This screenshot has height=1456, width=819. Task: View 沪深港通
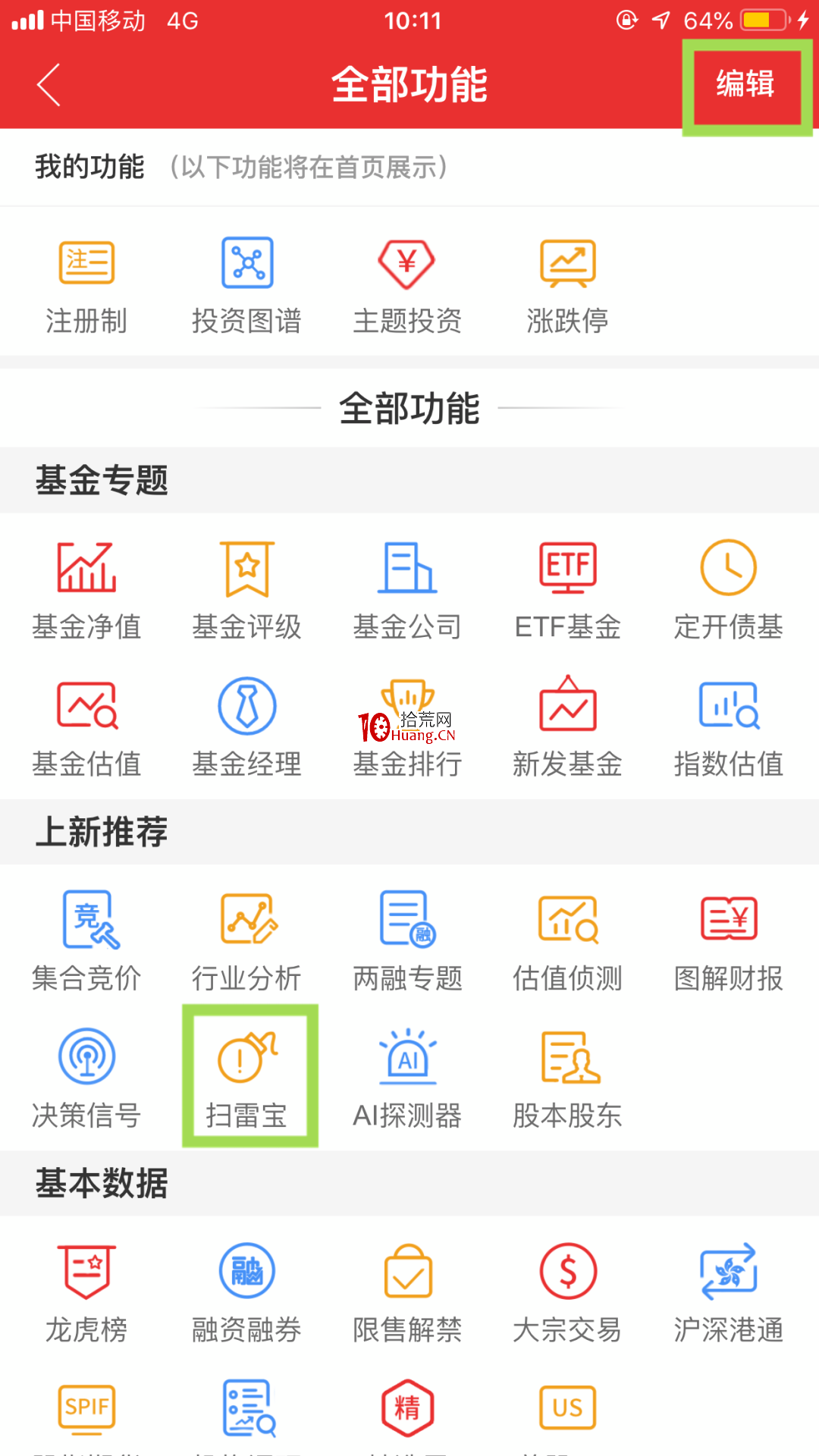[728, 1294]
